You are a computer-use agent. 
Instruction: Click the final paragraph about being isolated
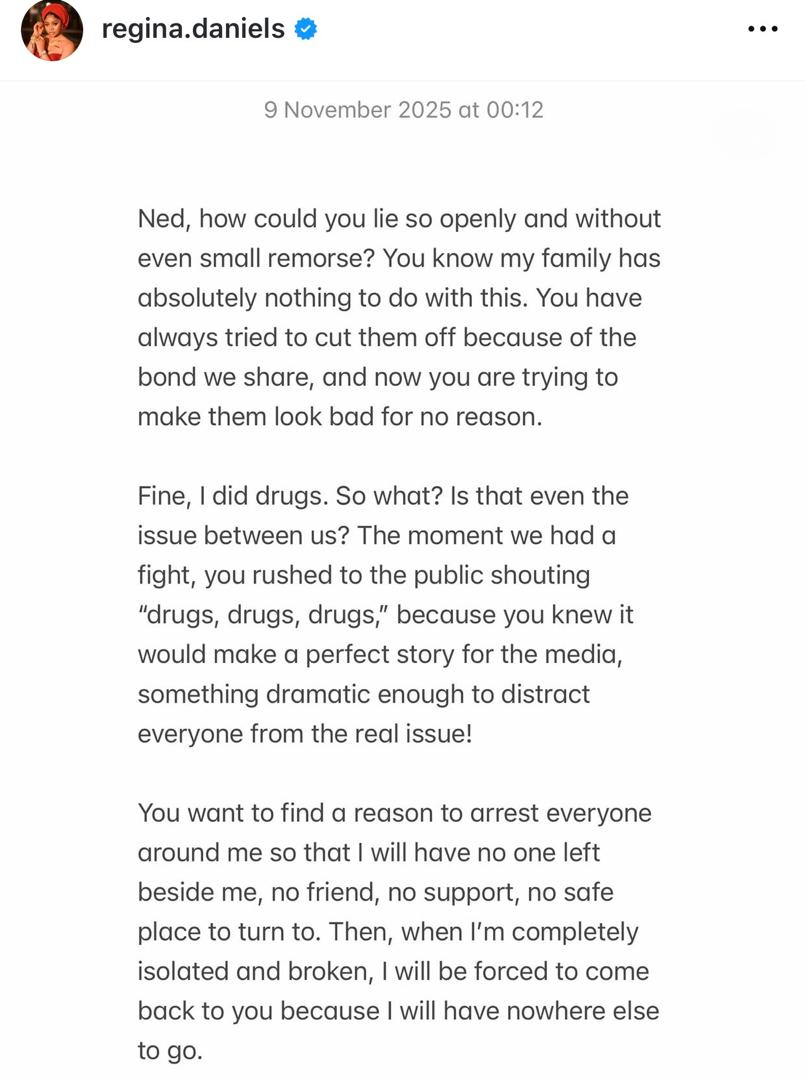pyautogui.click(x=398, y=931)
